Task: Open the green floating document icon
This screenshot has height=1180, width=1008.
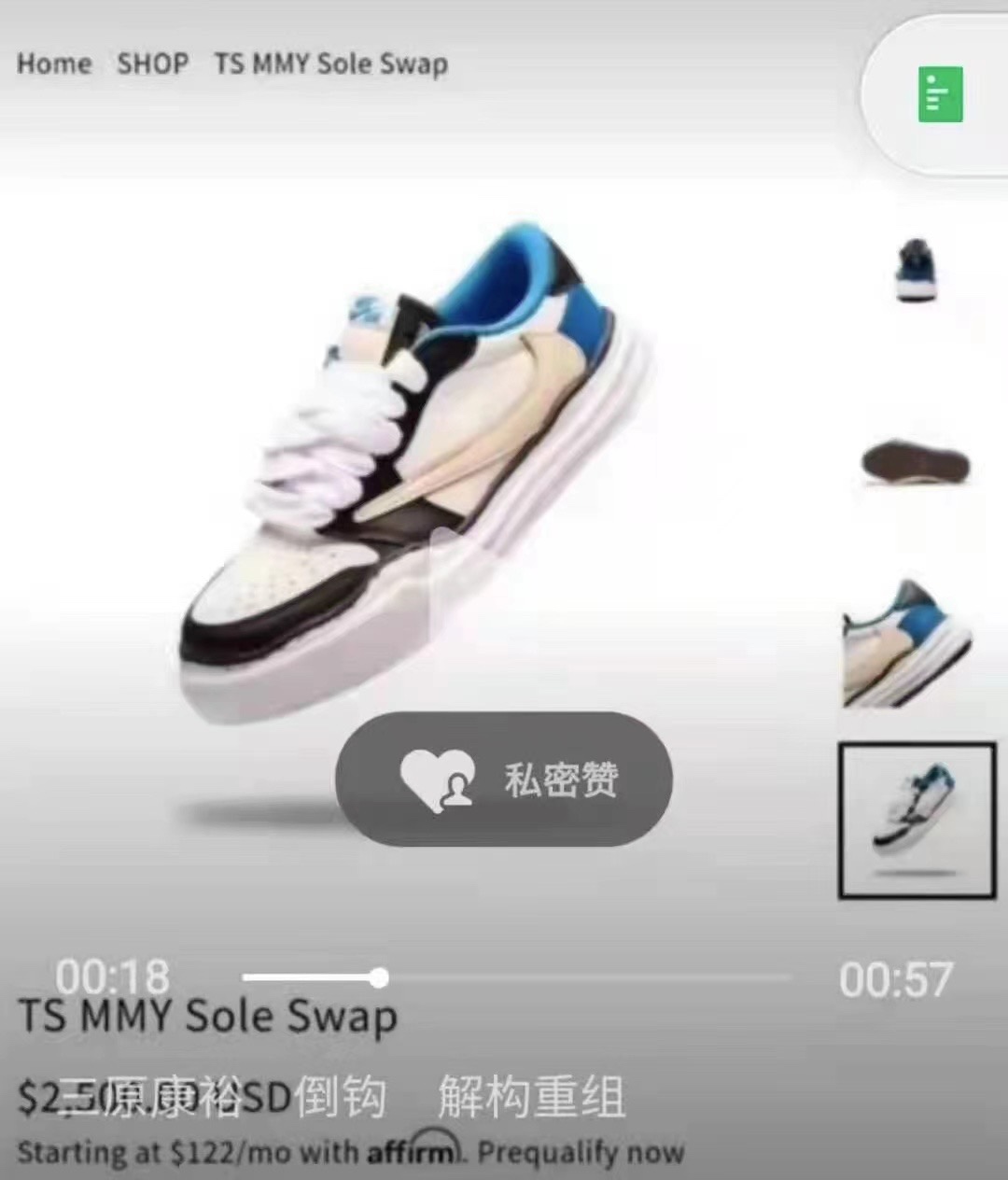Action: coord(940,94)
